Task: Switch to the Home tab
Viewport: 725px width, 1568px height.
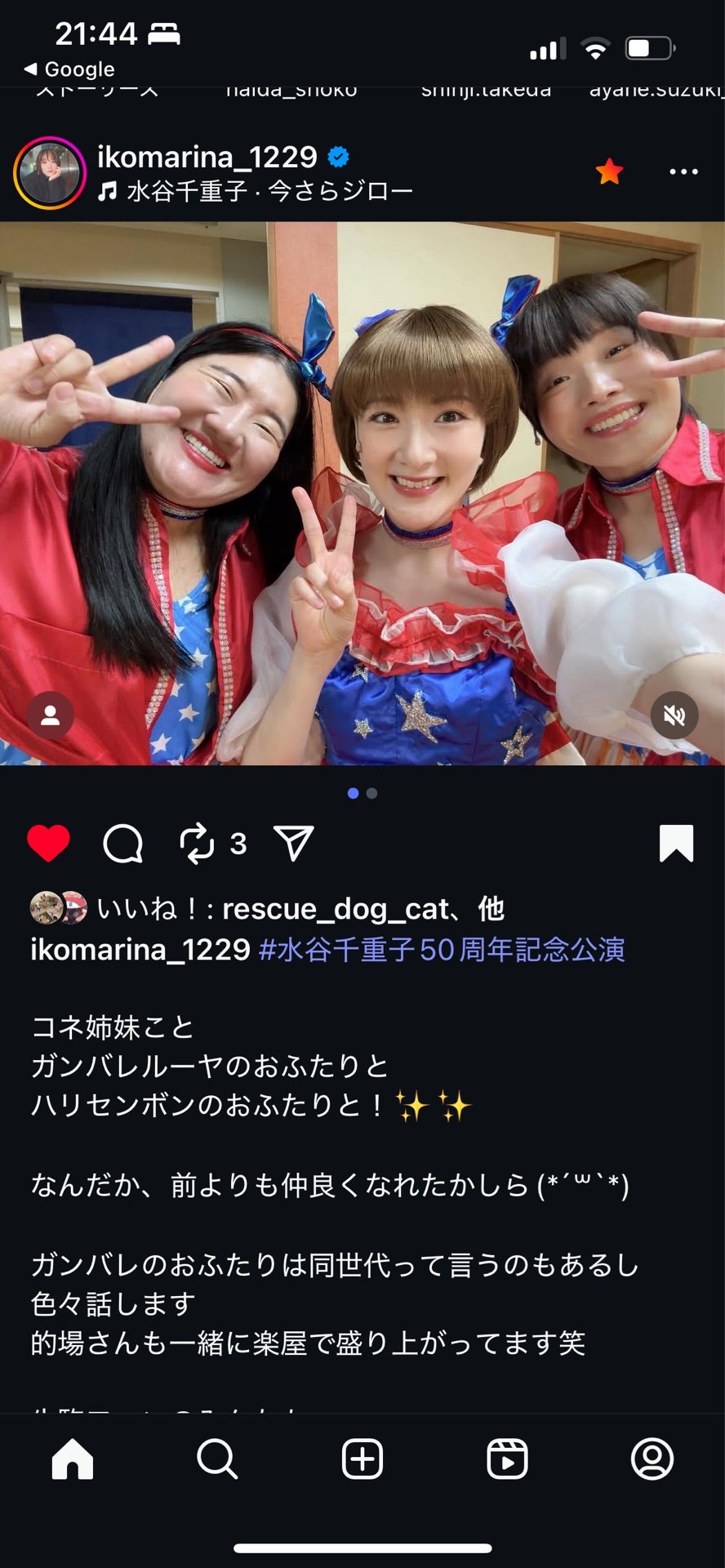Action: click(x=72, y=1459)
